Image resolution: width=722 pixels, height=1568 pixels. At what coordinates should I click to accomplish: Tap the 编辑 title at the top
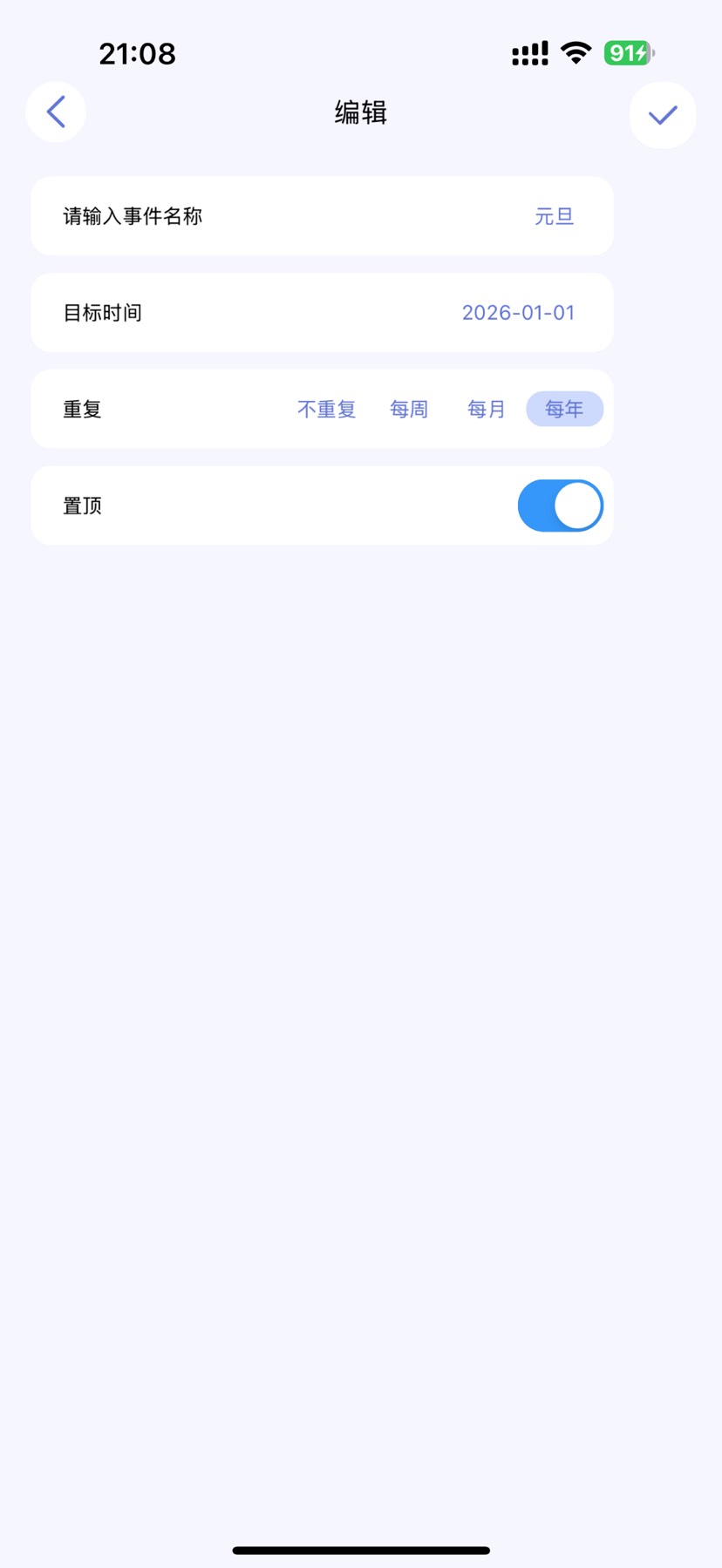(x=360, y=112)
